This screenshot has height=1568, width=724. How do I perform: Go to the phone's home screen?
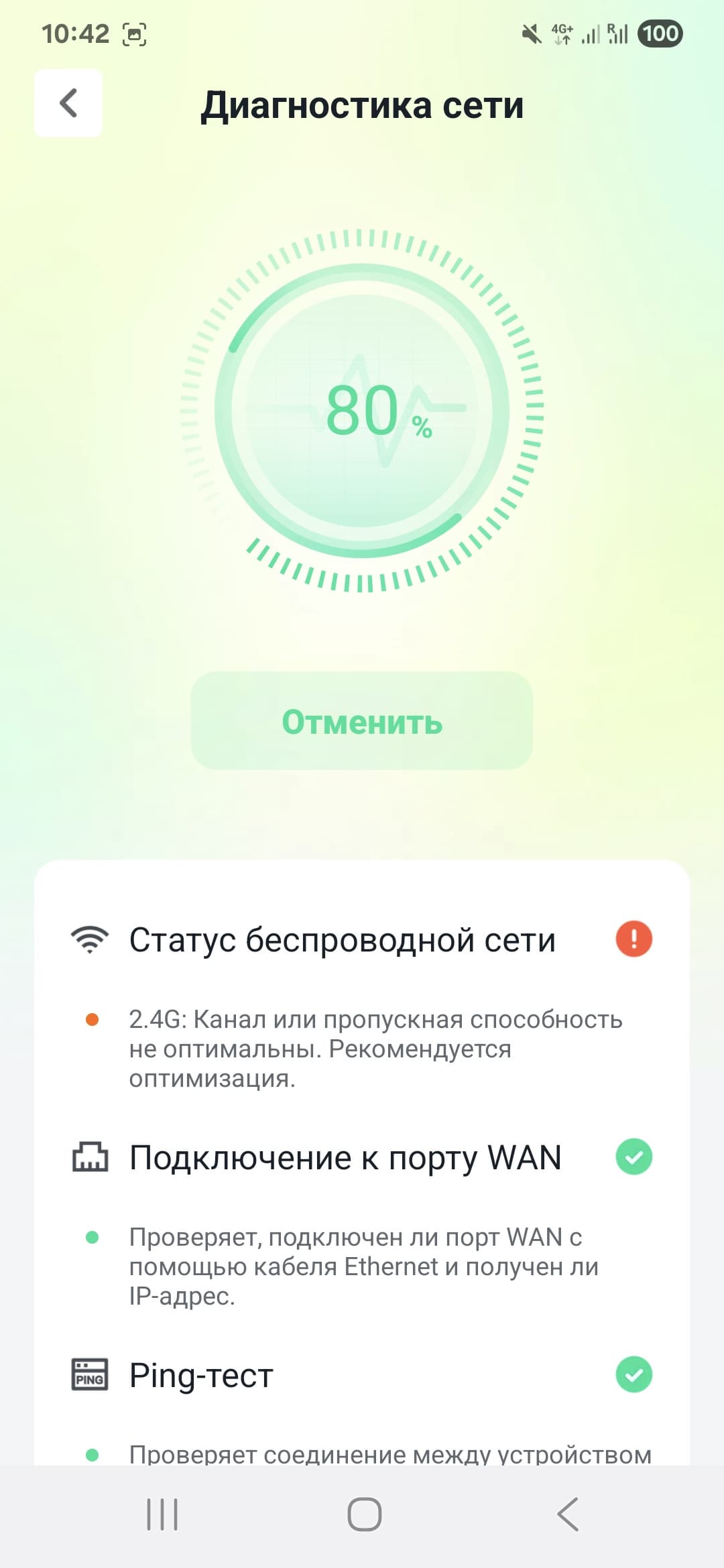(x=364, y=1514)
